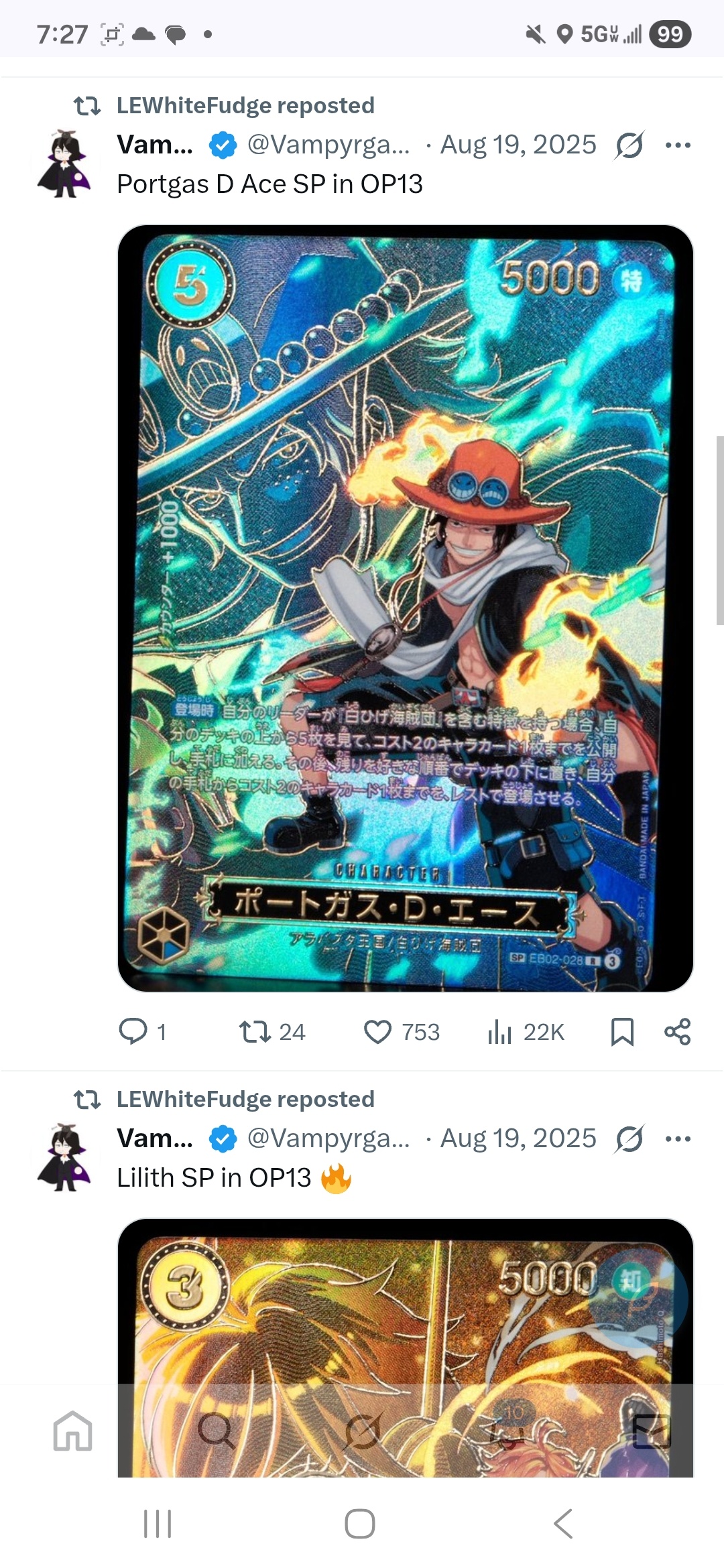
Task: Like the Portgas D Ace SP post
Action: 377,1032
